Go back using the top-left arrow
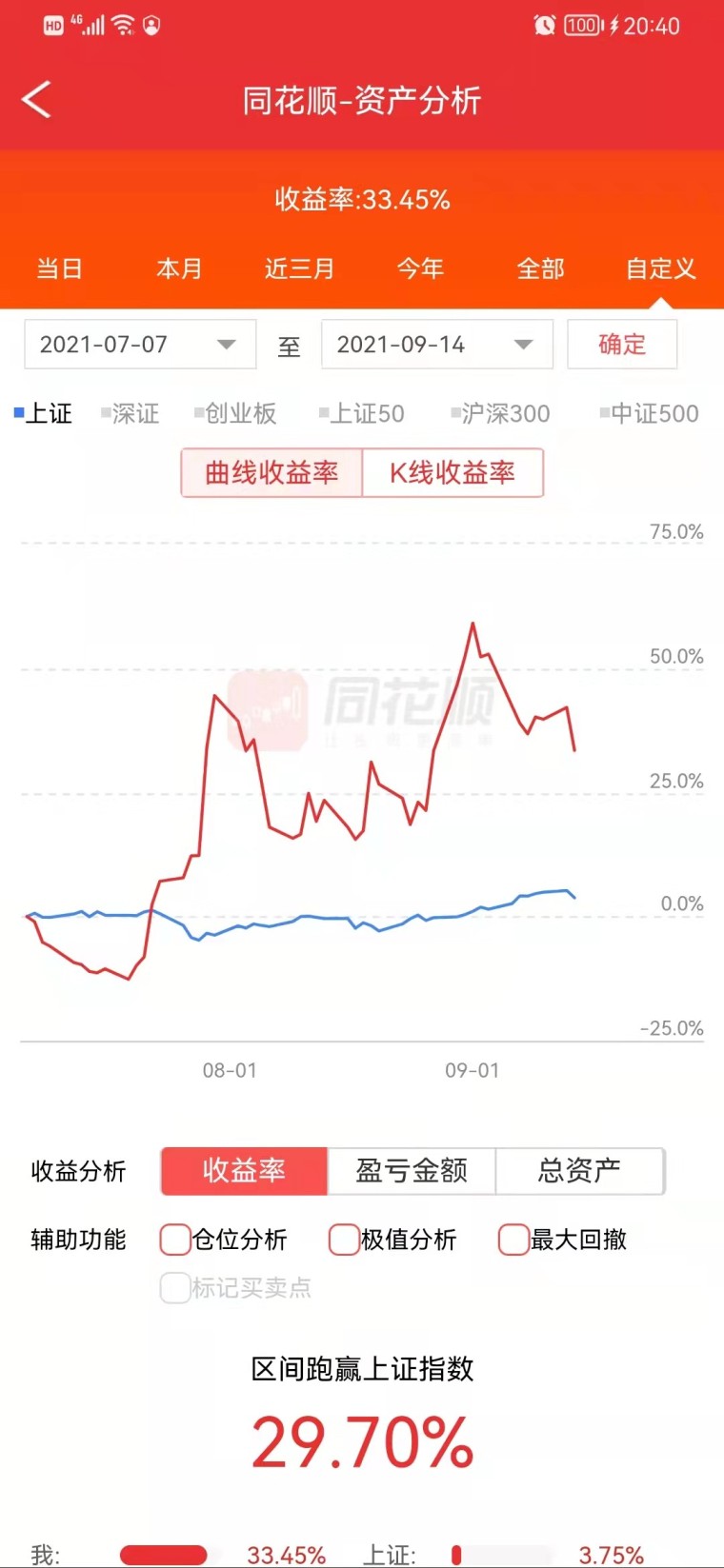724x1568 pixels. tap(36, 100)
